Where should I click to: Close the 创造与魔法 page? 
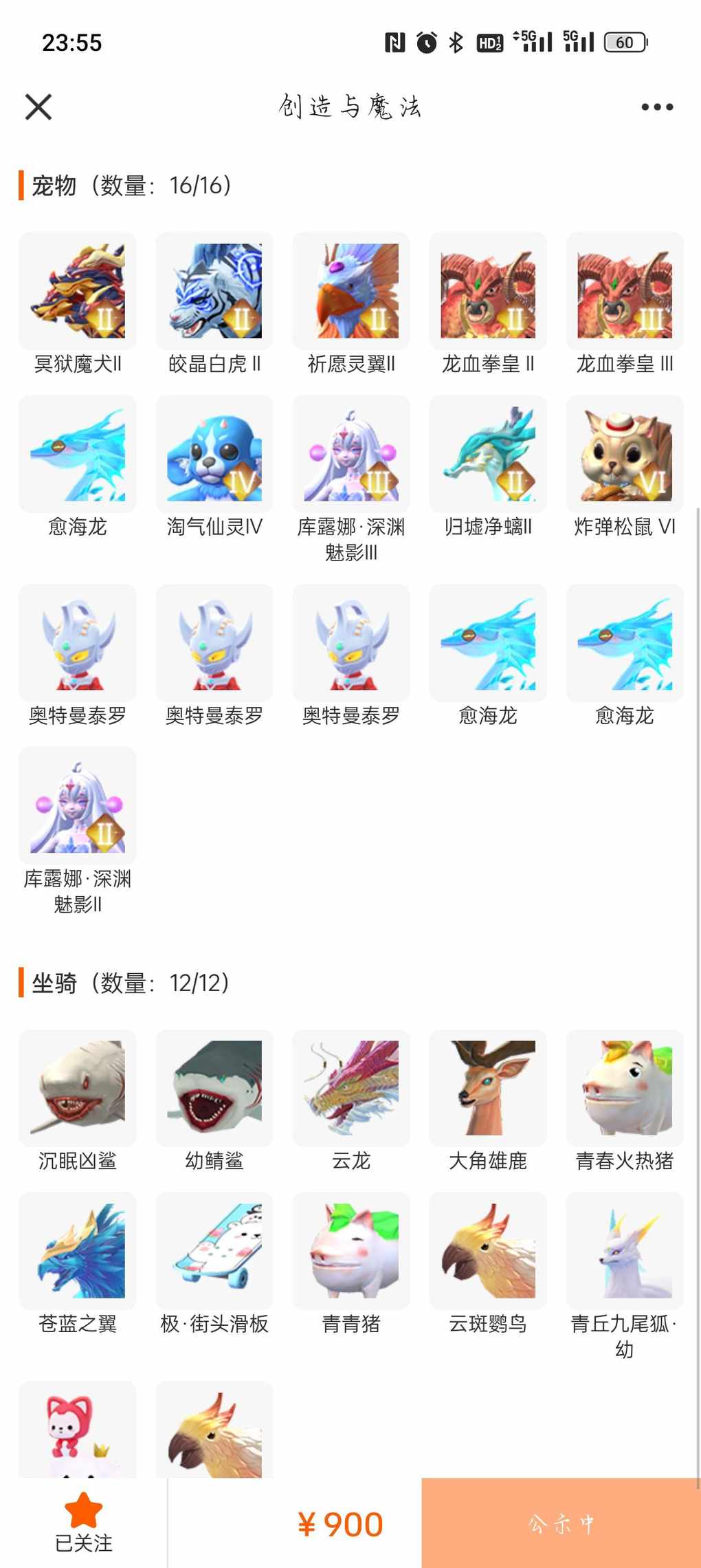point(38,107)
